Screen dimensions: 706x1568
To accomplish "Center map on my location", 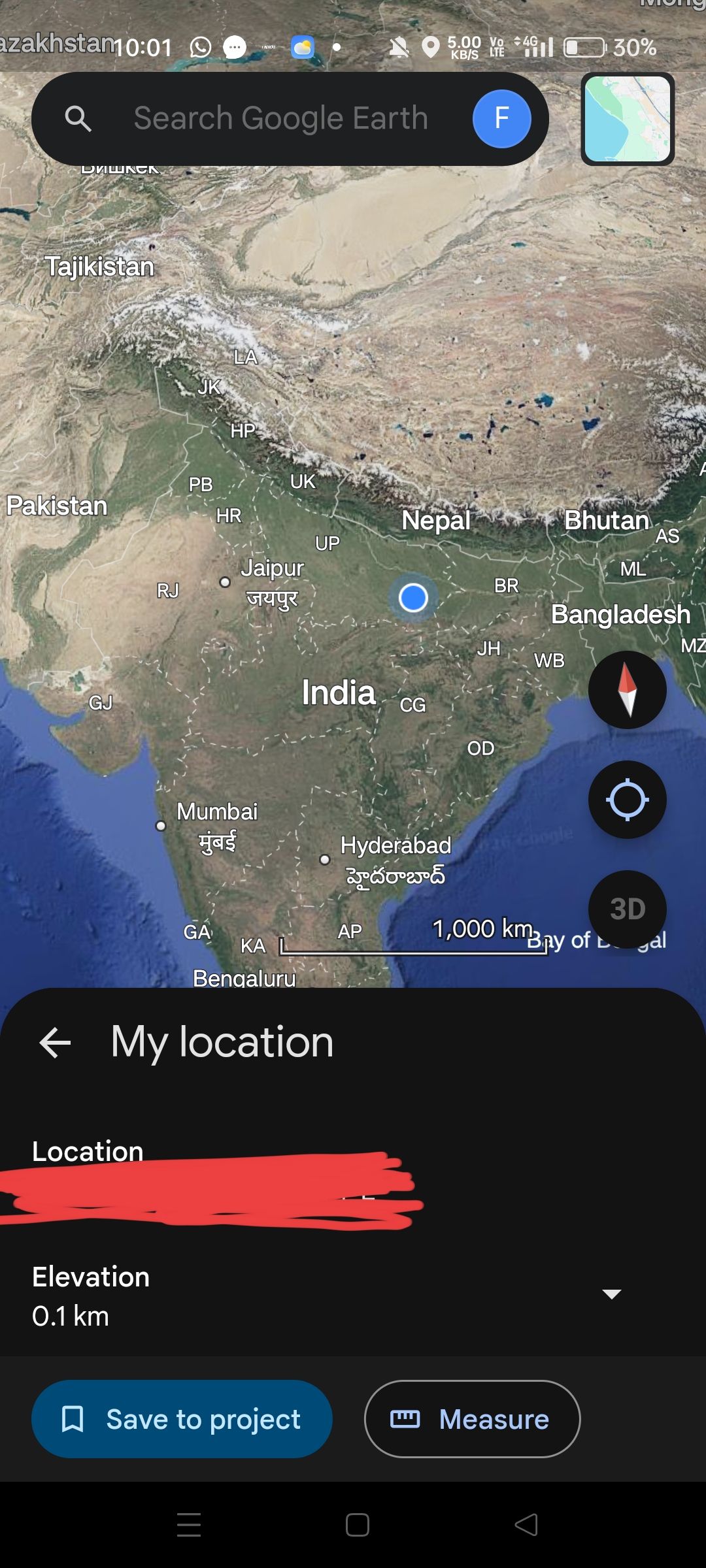I will point(627,800).
